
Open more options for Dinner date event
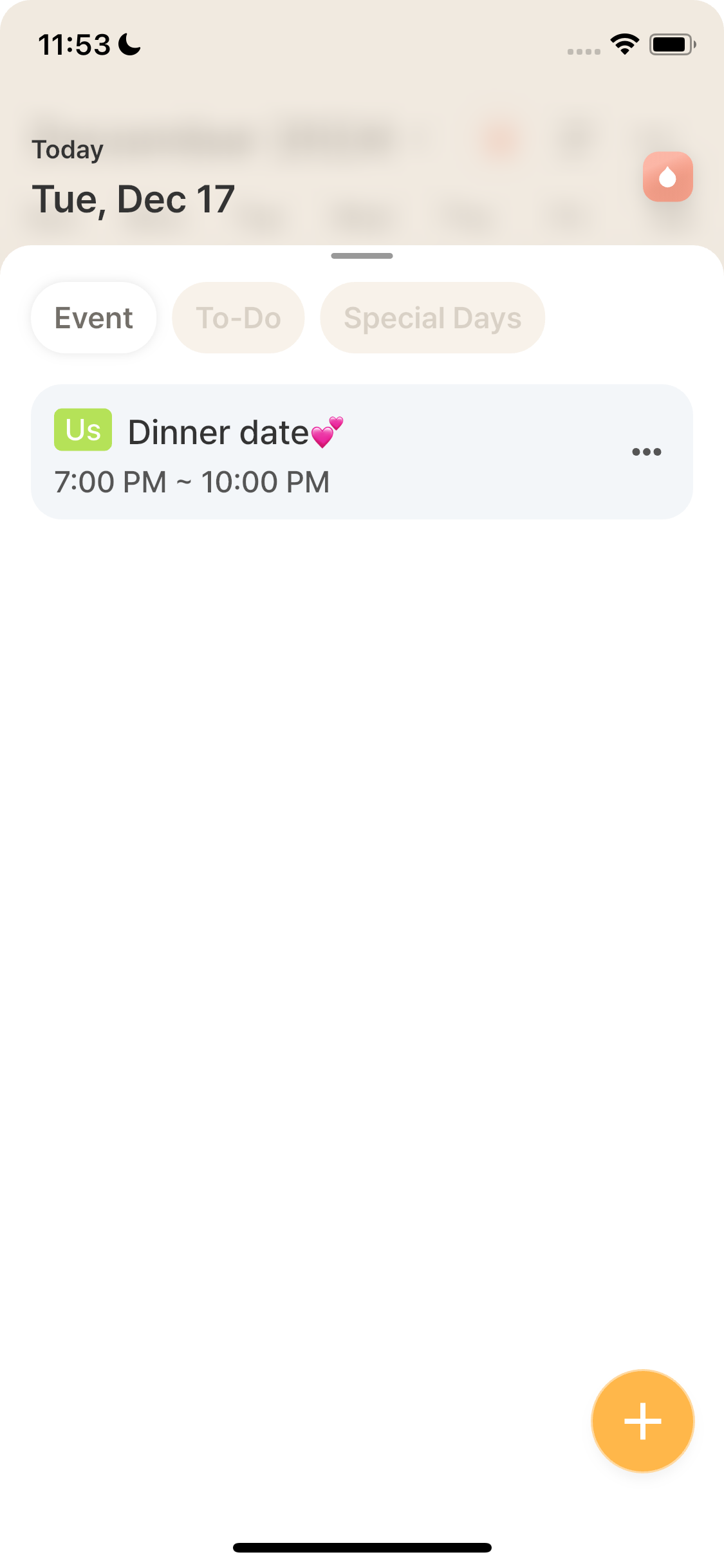[x=646, y=452]
